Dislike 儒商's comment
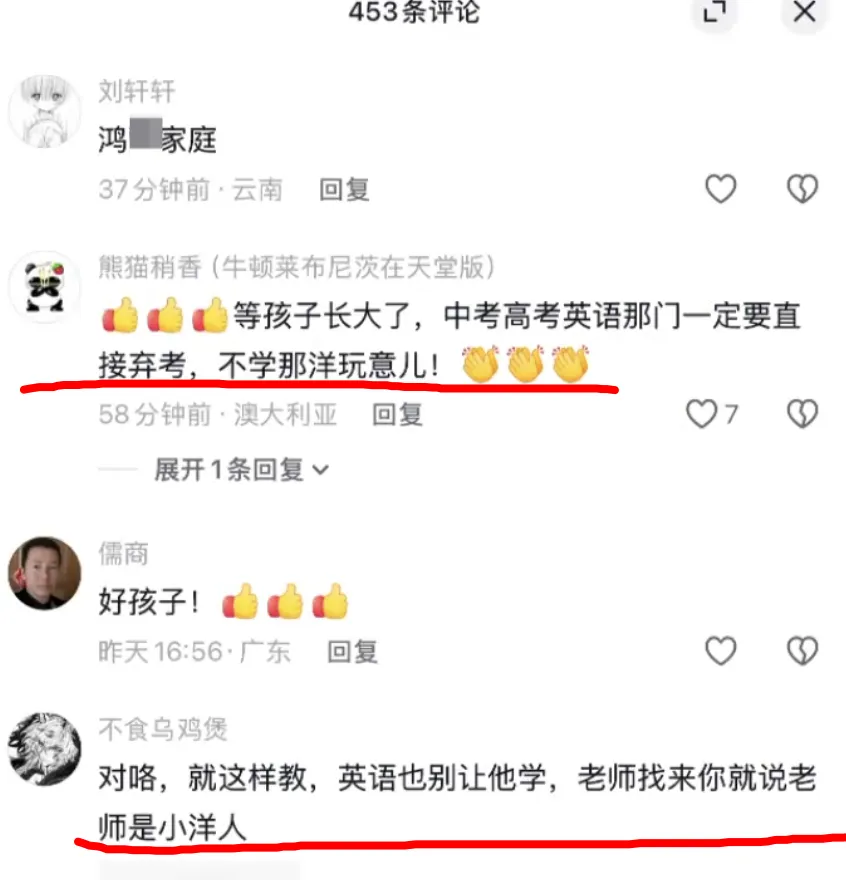This screenshot has height=880, width=846. (802, 652)
